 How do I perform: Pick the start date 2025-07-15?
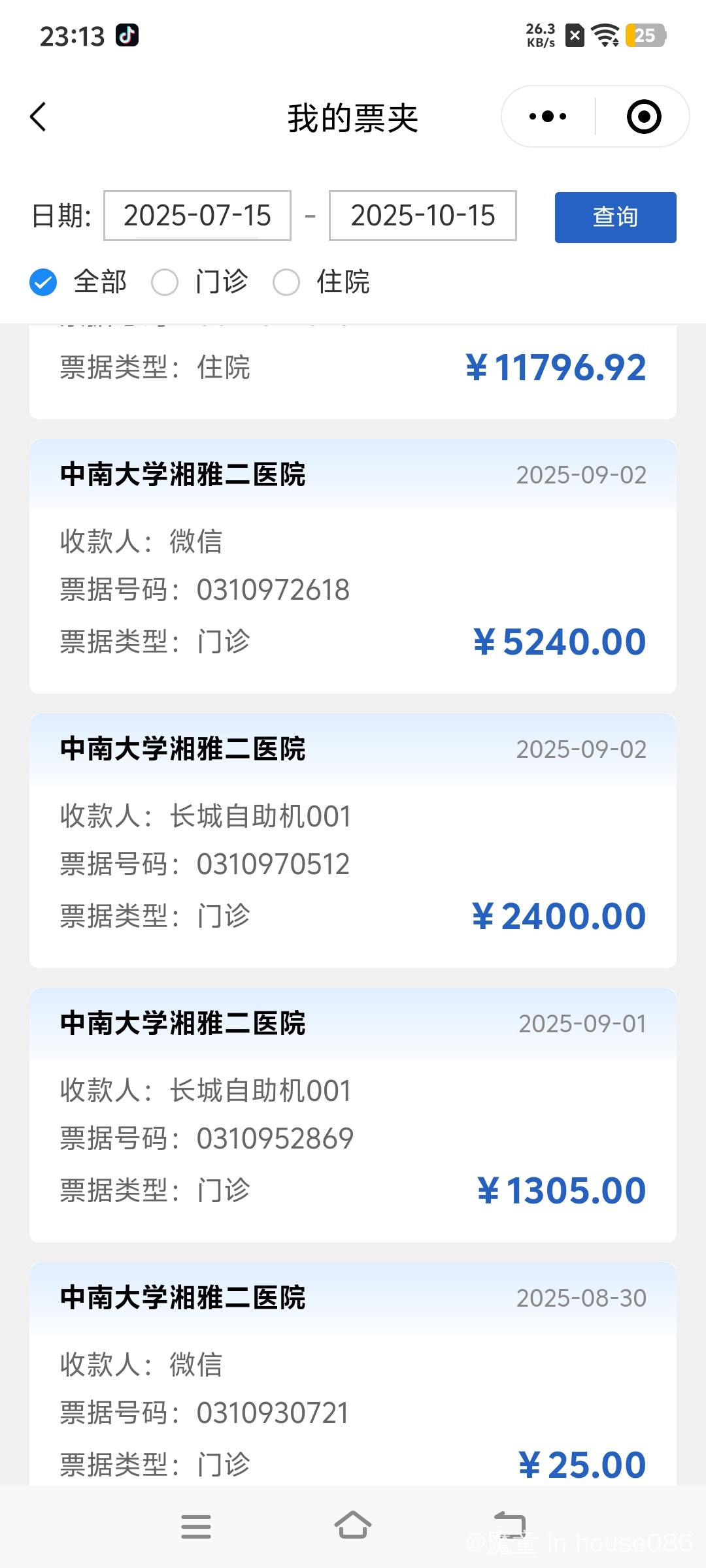click(197, 216)
